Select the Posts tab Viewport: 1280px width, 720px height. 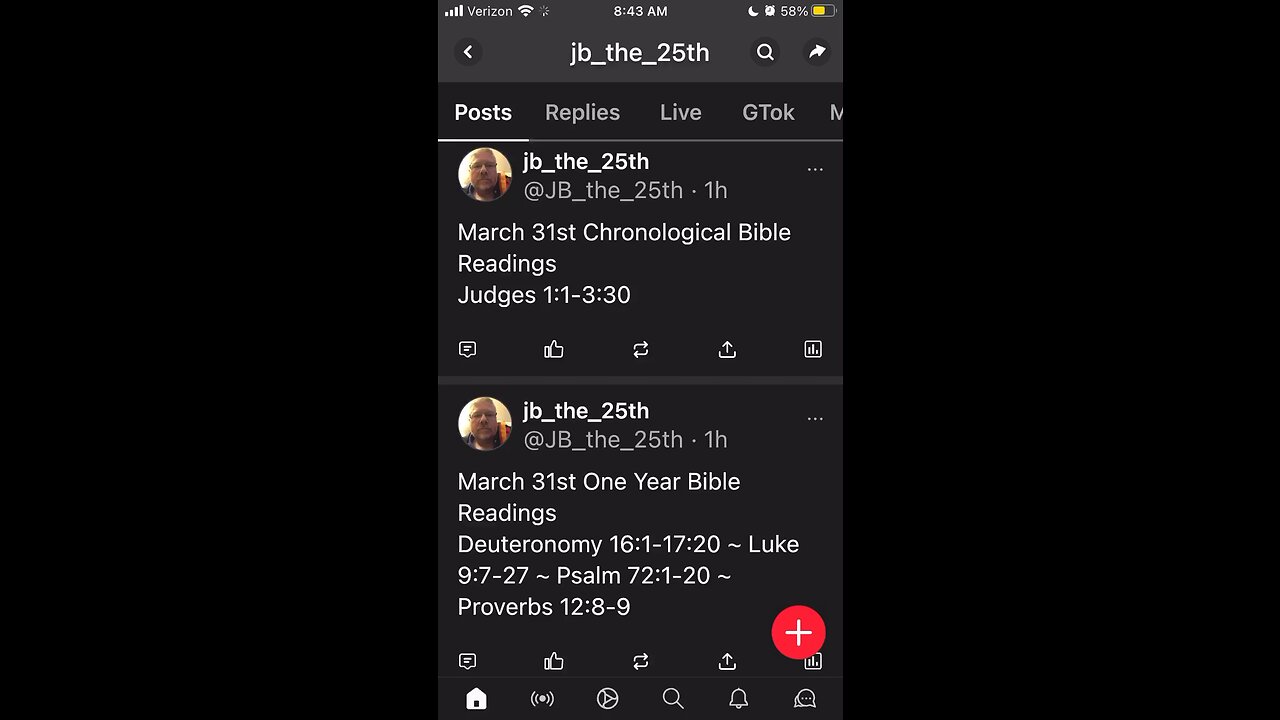[x=483, y=112]
